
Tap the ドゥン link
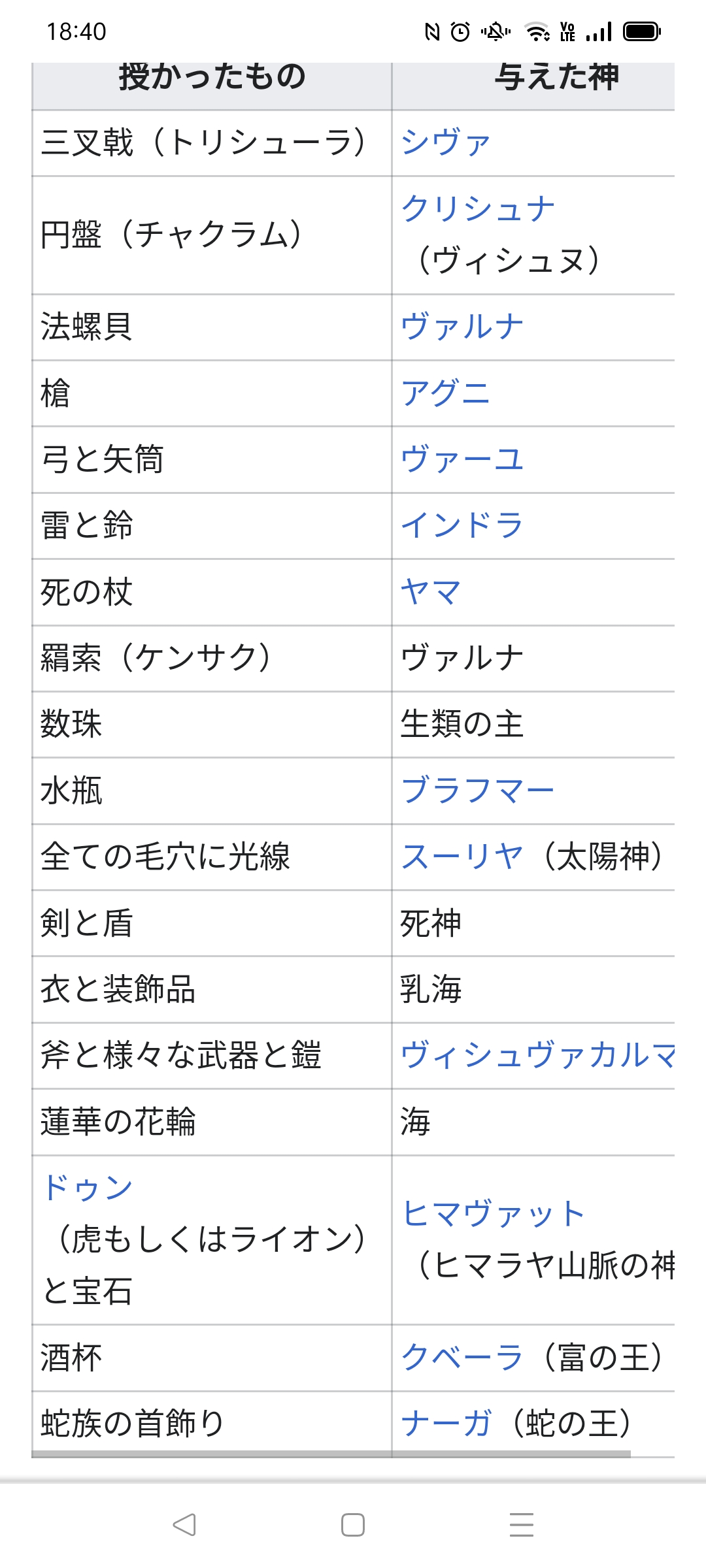pos(87,1188)
